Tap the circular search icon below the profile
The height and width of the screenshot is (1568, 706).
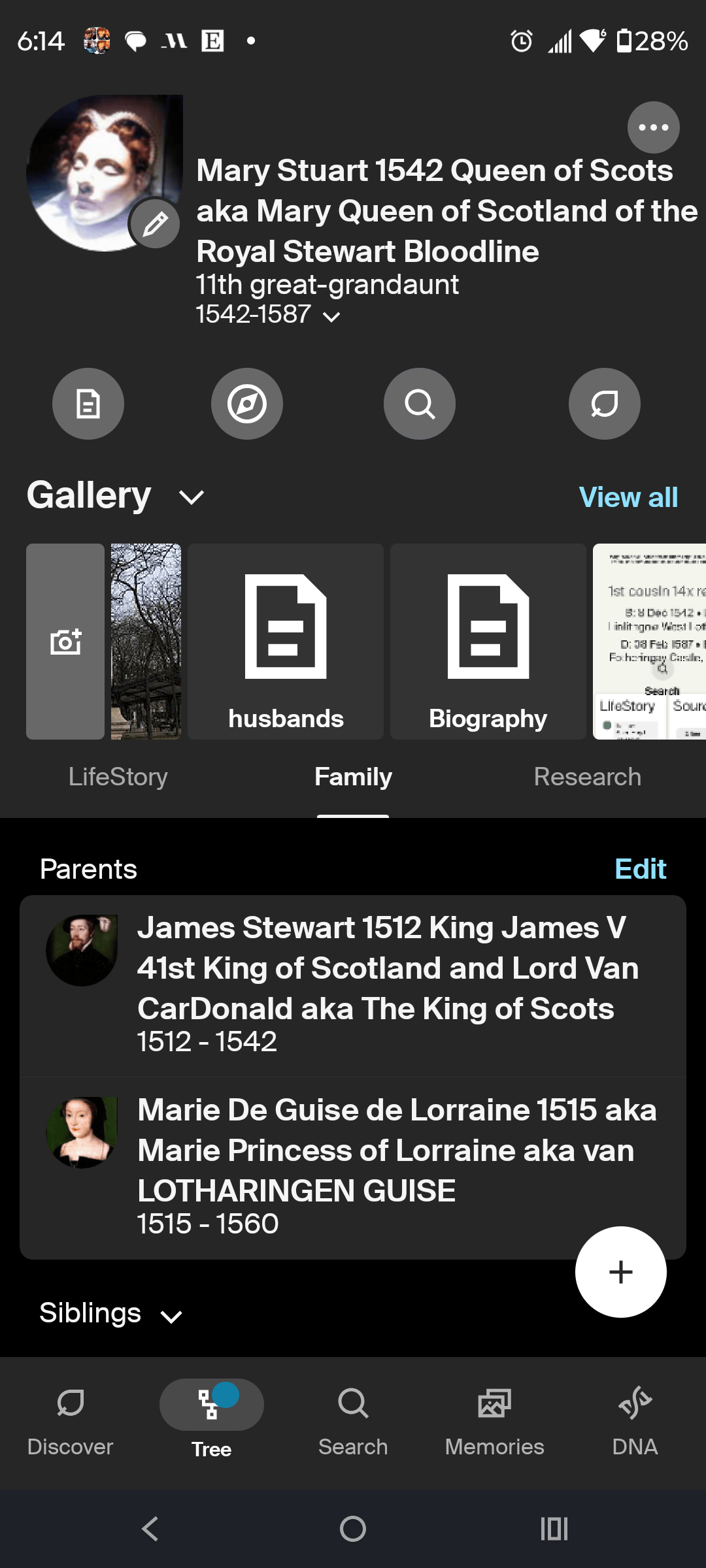[x=419, y=403]
